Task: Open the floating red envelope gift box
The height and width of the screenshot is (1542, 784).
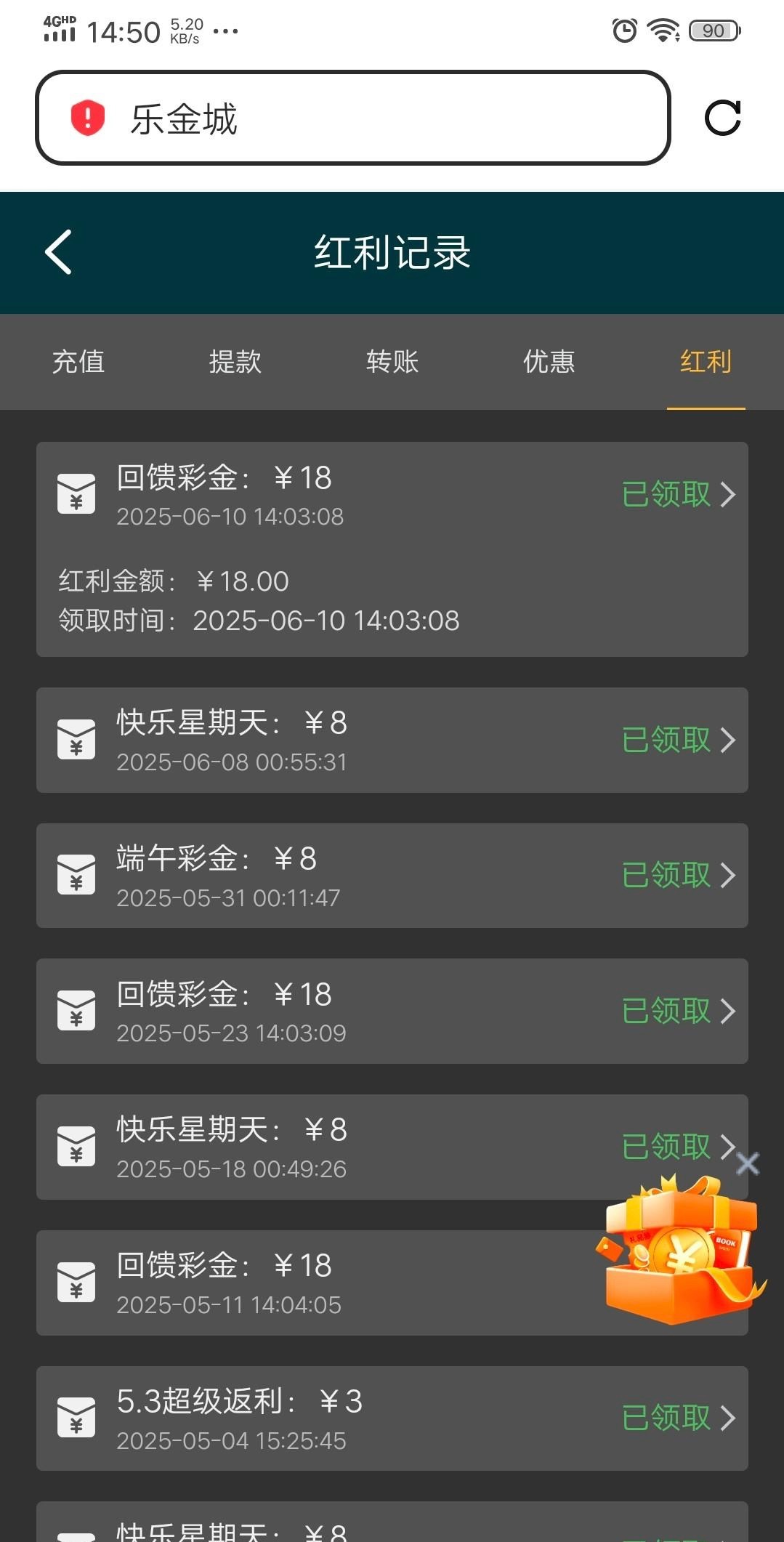Action: tap(681, 1251)
